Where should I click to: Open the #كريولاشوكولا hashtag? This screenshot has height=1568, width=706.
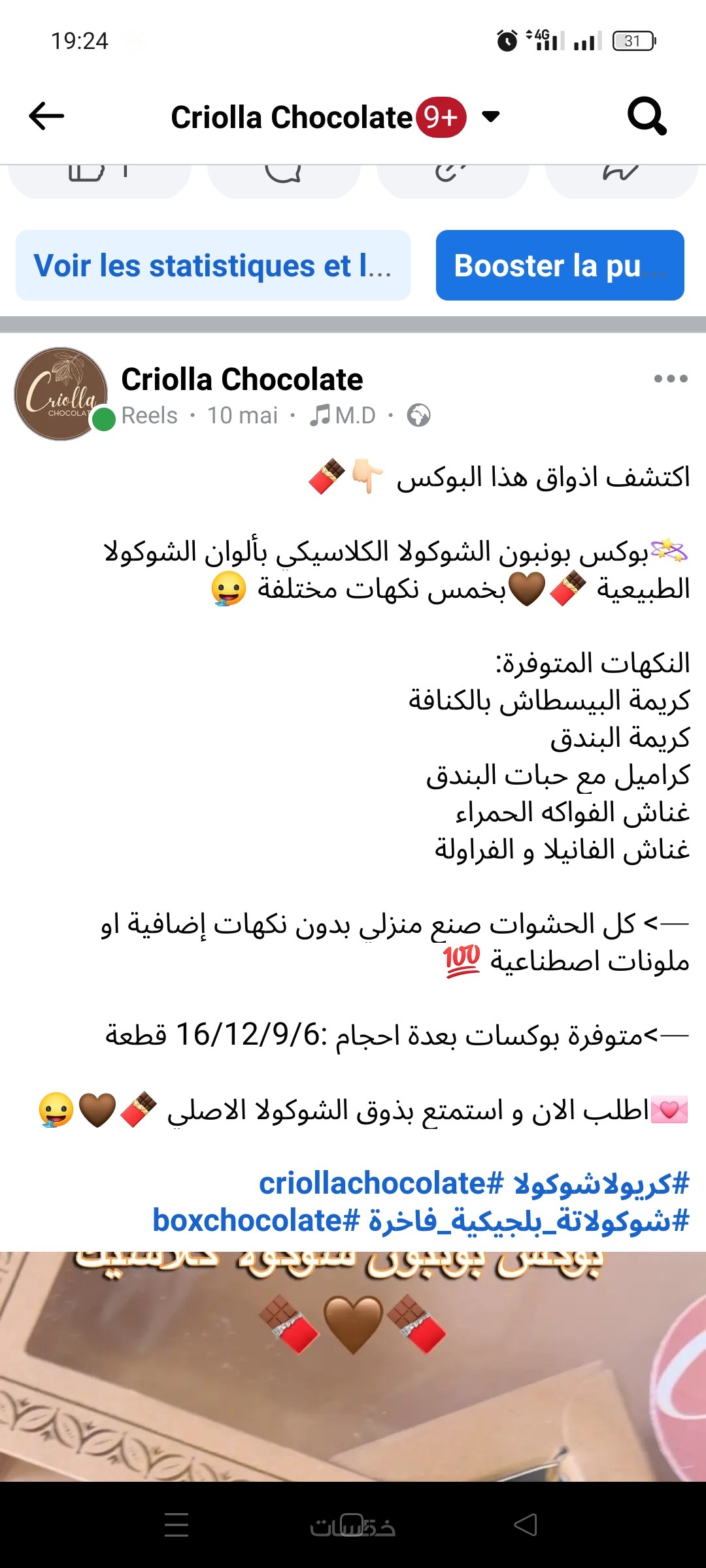[x=601, y=1184]
